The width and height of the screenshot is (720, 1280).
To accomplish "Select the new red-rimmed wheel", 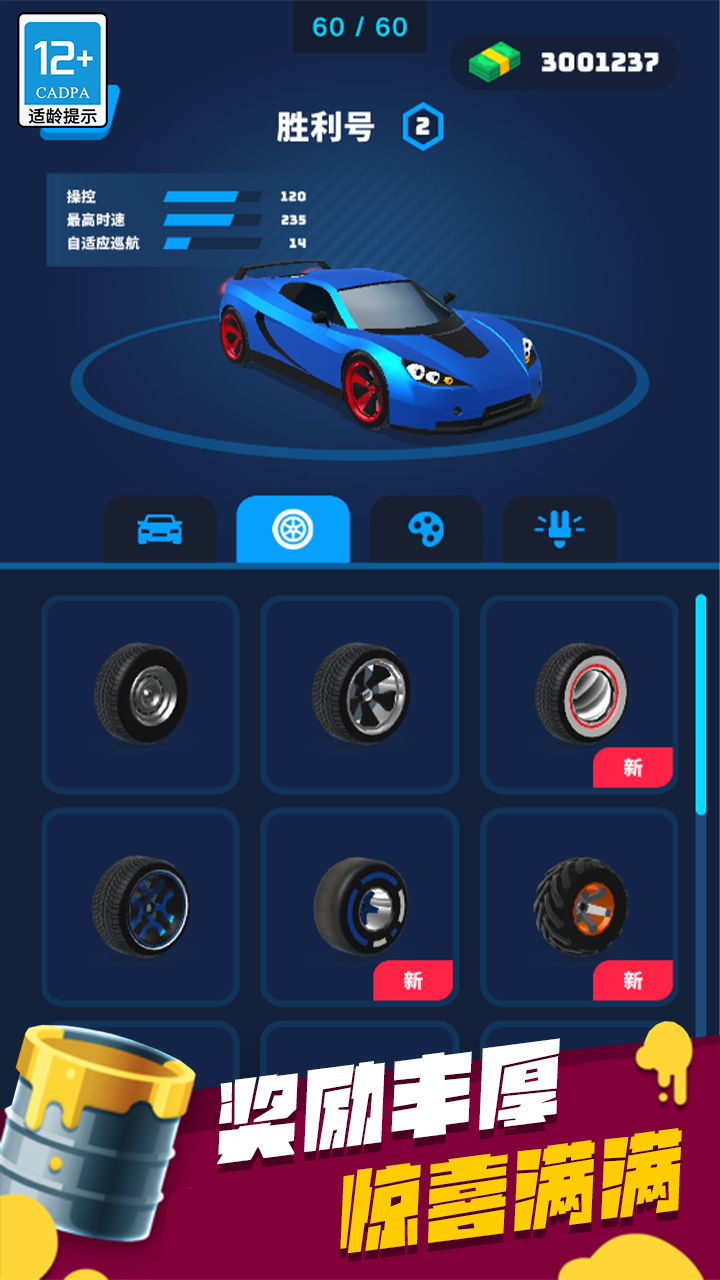I will tap(580, 694).
